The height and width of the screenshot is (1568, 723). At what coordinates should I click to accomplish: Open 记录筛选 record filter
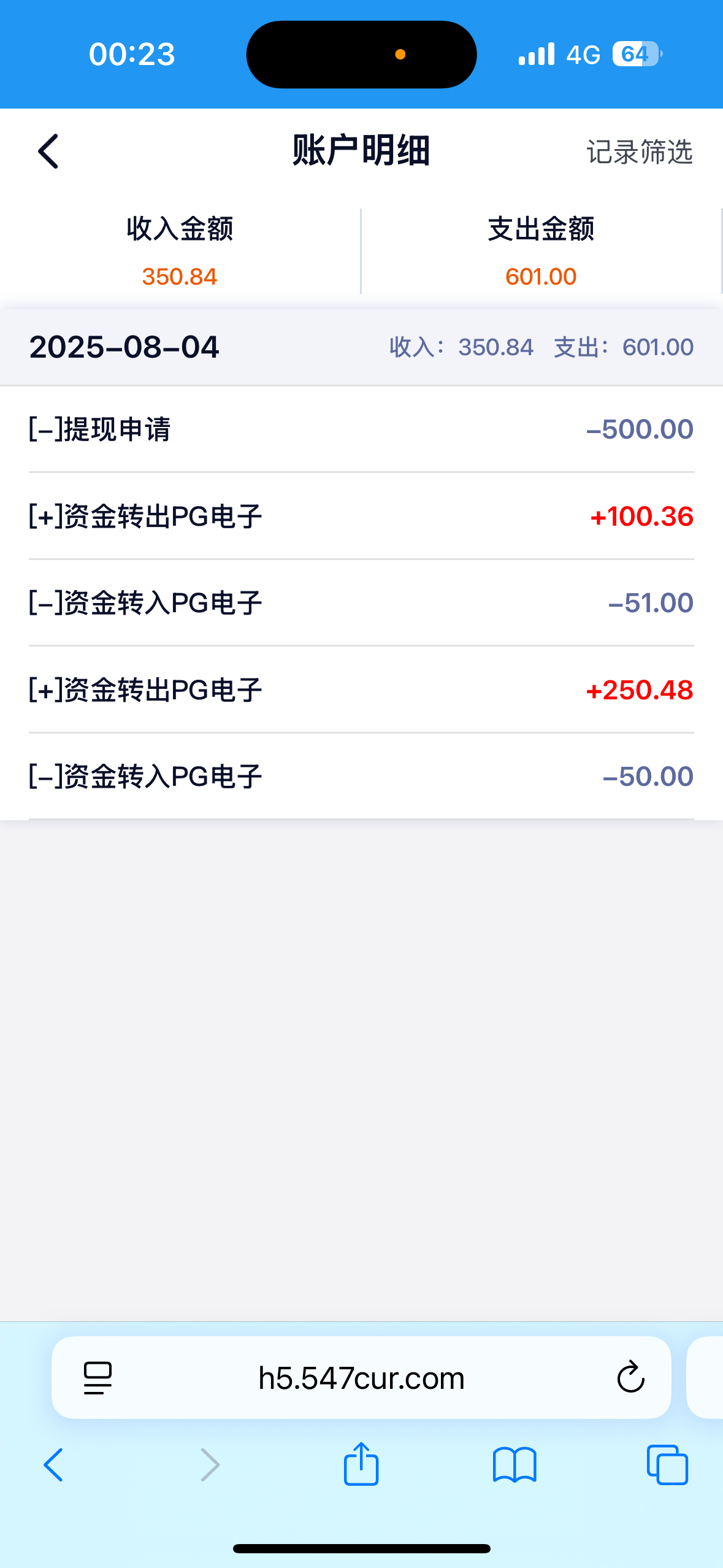(x=640, y=152)
